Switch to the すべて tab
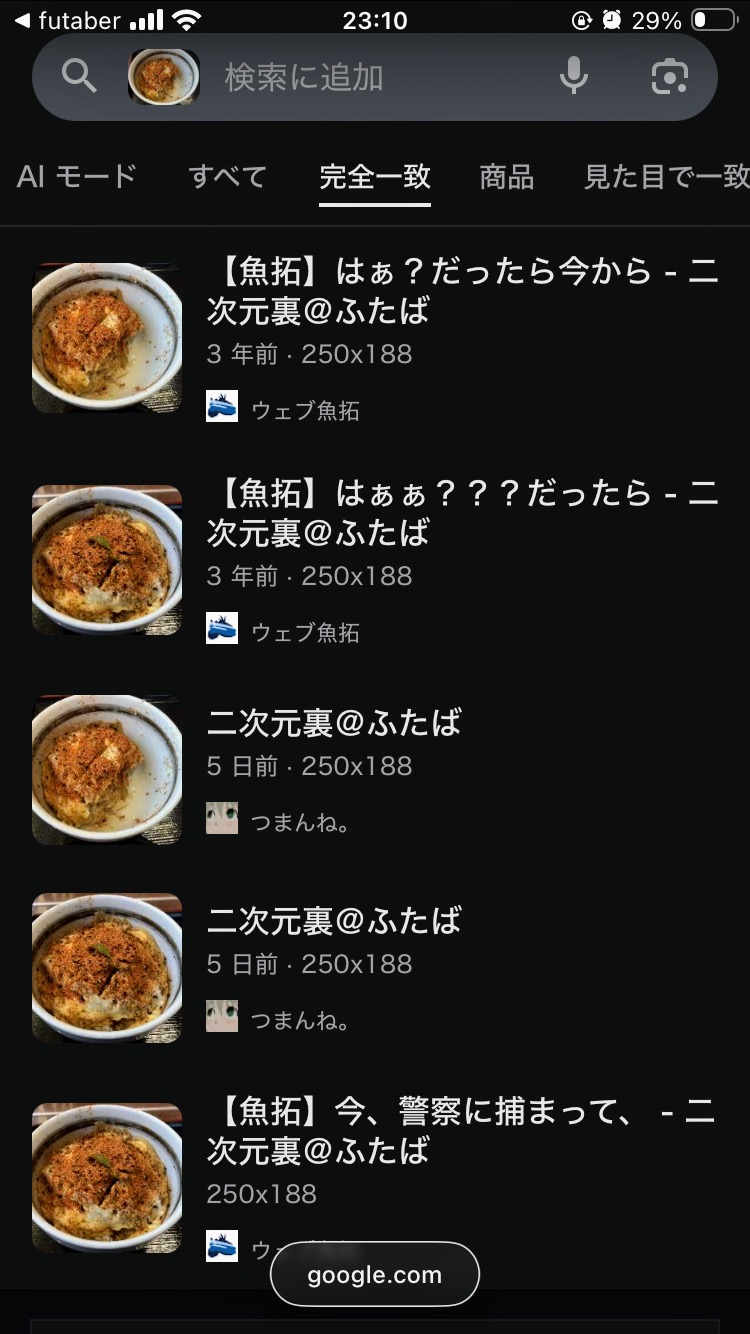Viewport: 750px width, 1334px height. tap(228, 177)
